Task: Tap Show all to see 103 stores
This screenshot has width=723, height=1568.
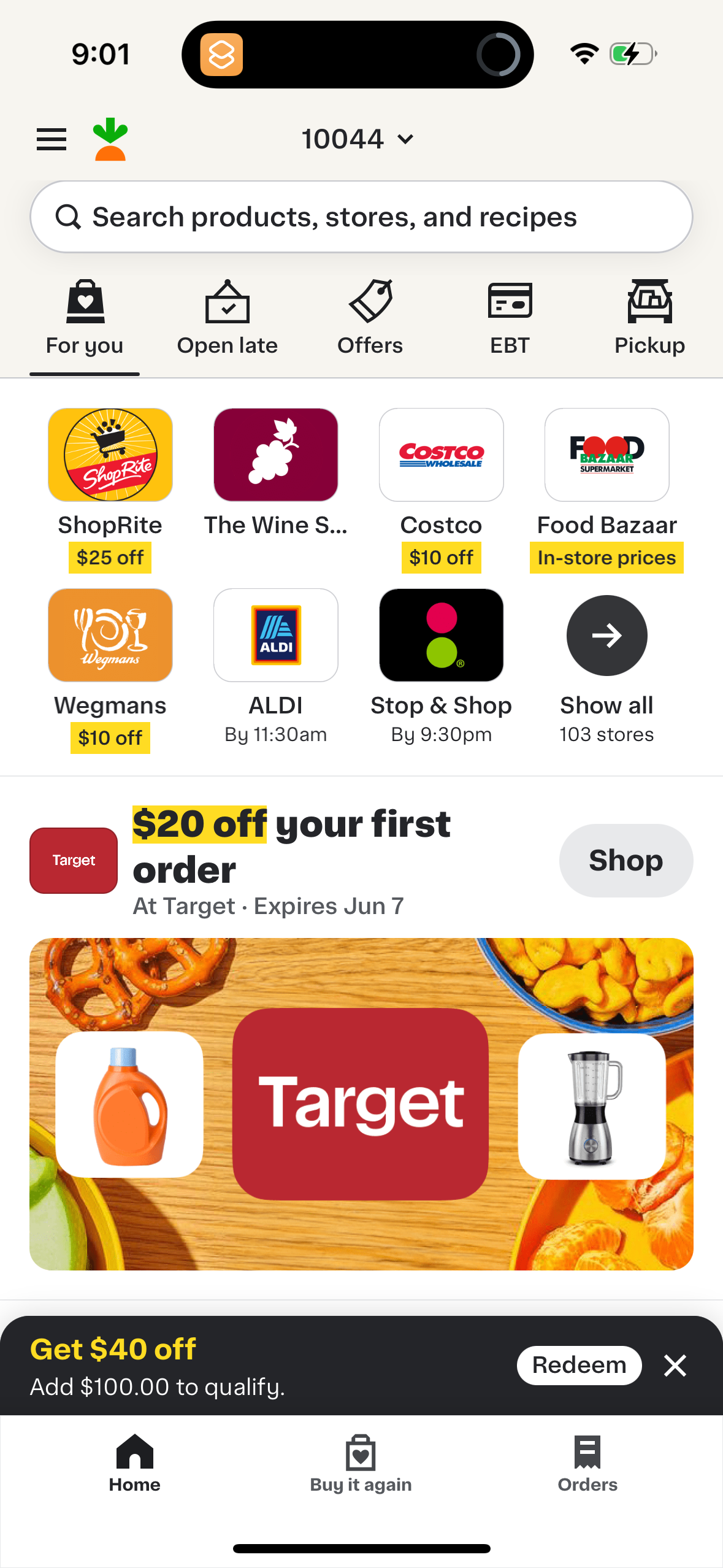Action: coord(606,636)
